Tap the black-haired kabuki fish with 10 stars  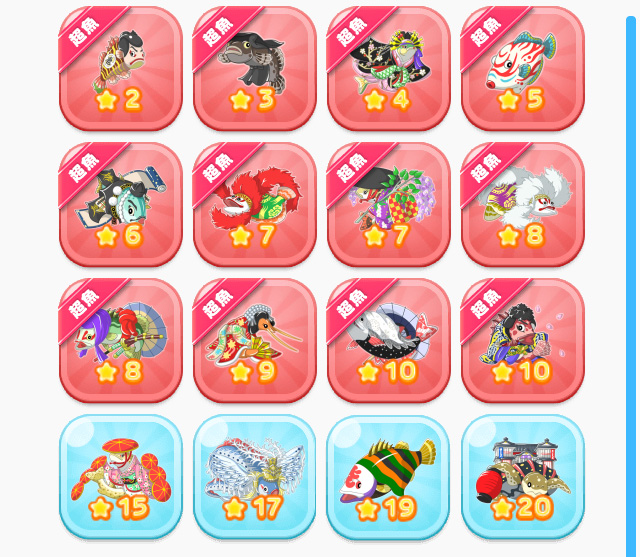[x=522, y=339]
